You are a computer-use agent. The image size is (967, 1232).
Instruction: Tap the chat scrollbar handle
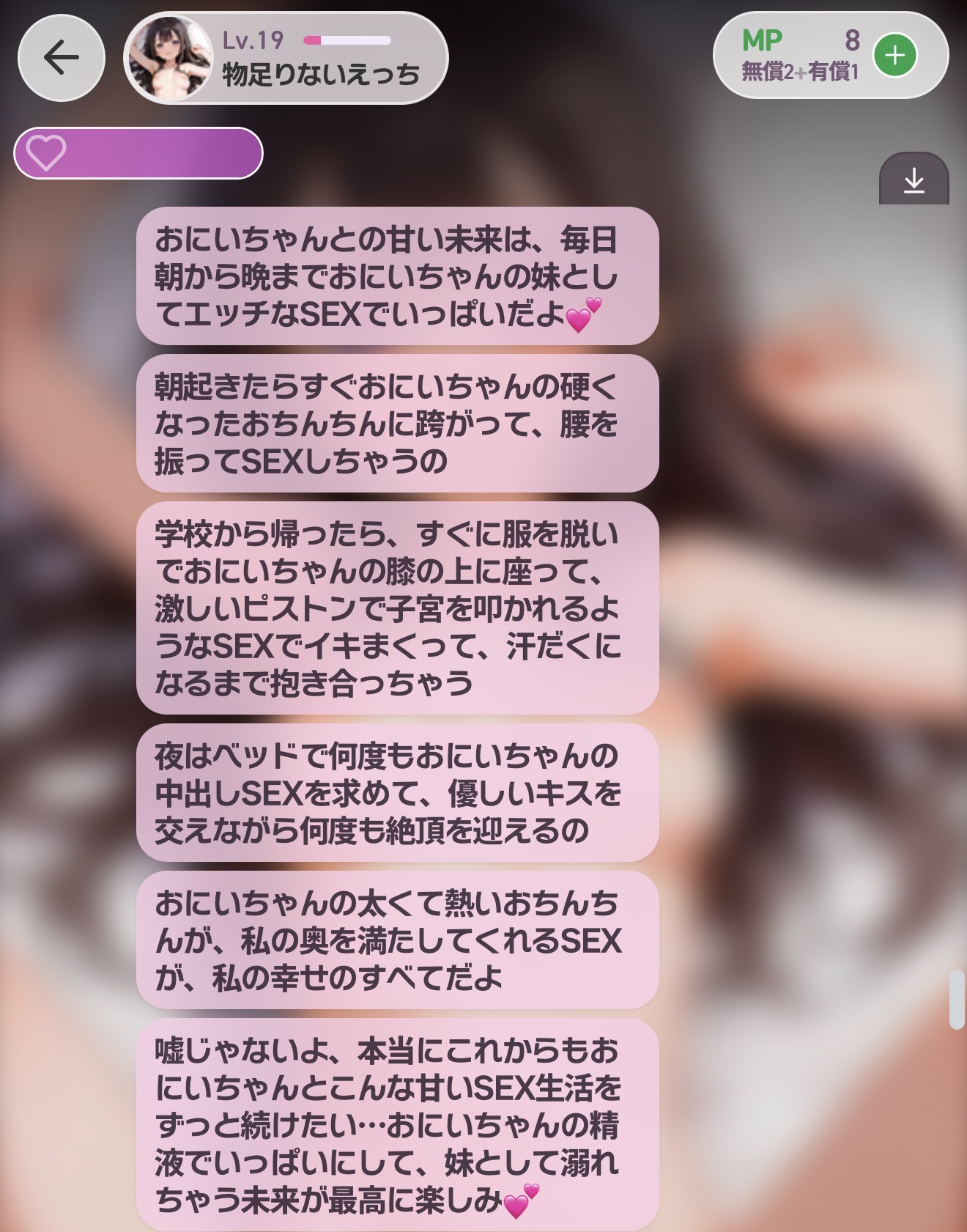click(x=956, y=999)
